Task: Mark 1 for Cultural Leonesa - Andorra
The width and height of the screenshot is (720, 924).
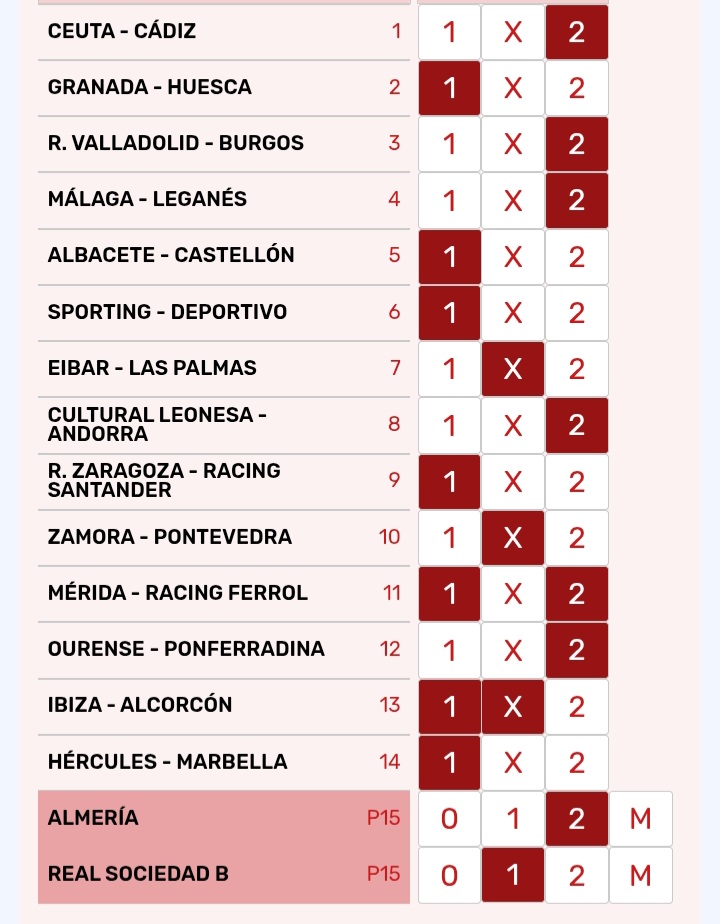Action: point(449,424)
